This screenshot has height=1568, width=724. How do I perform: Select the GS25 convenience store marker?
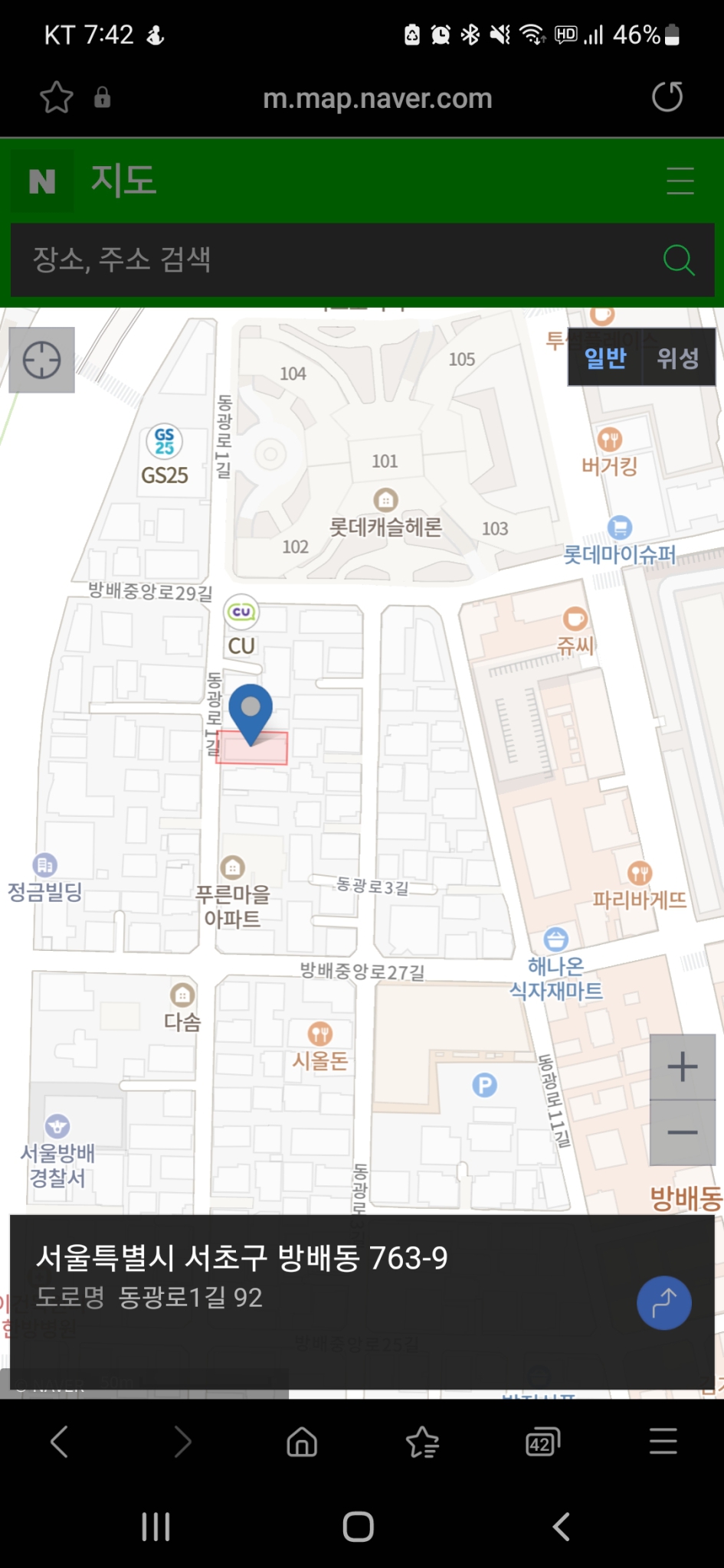coord(165,442)
